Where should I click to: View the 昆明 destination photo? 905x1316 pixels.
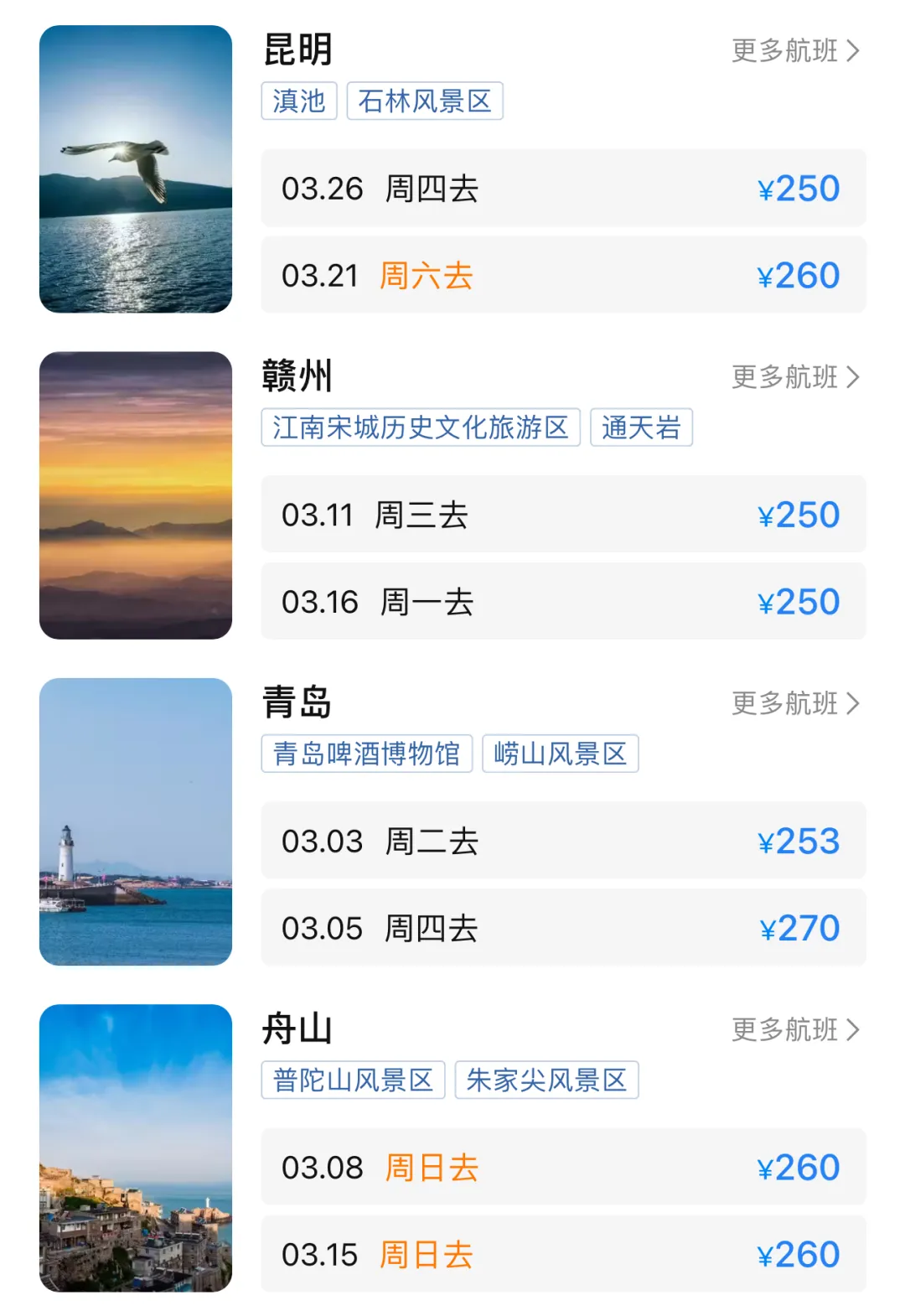coord(136,169)
